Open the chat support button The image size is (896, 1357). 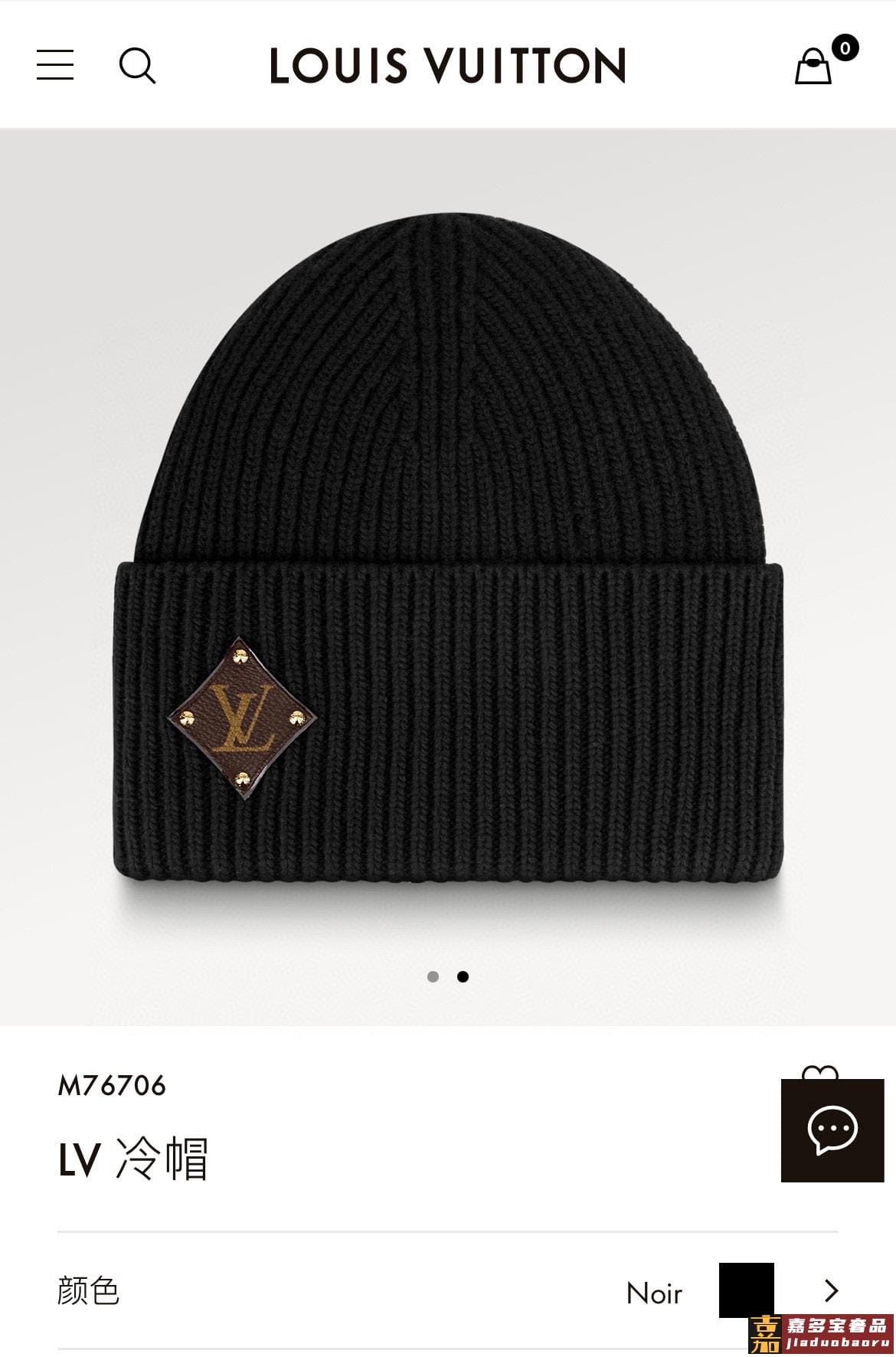tap(832, 1130)
